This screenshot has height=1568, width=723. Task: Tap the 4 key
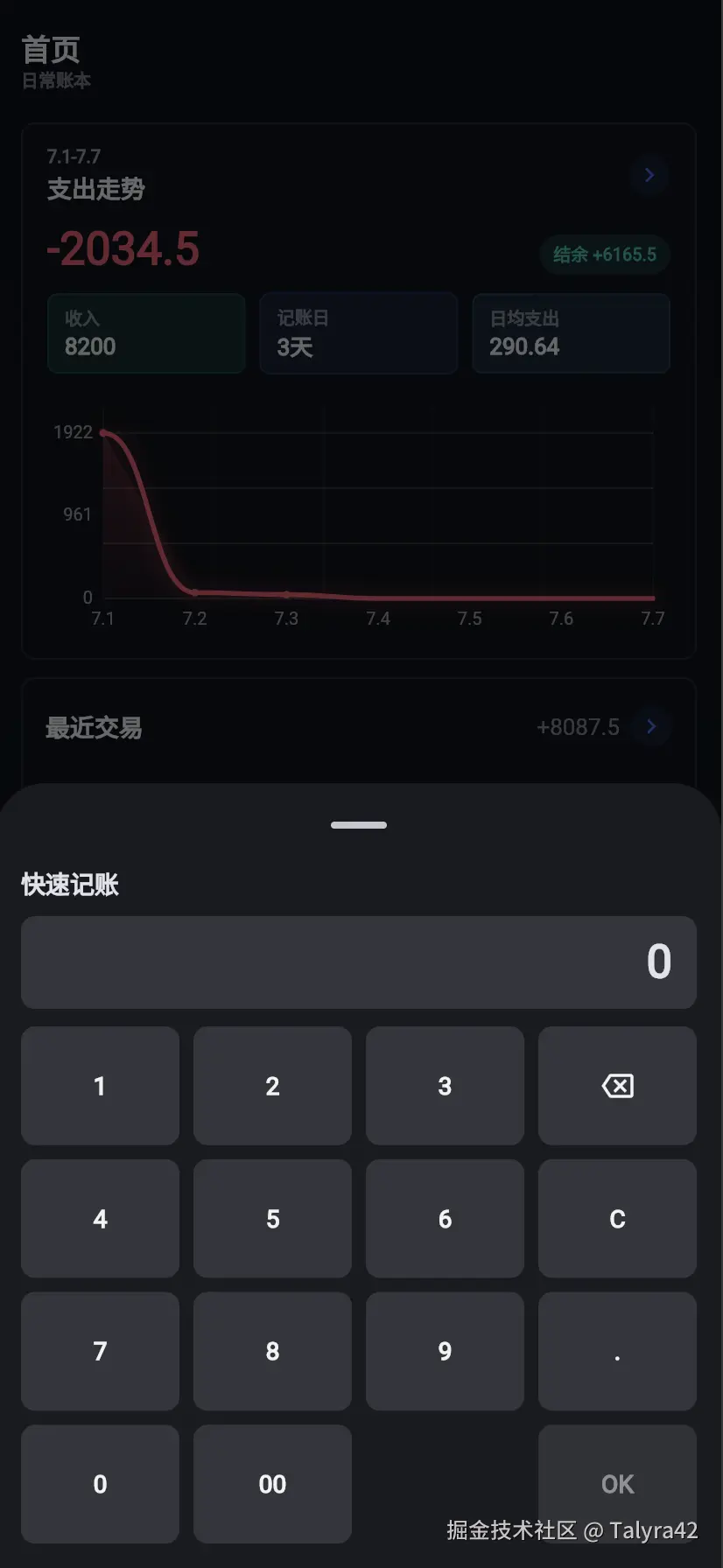click(x=100, y=1219)
